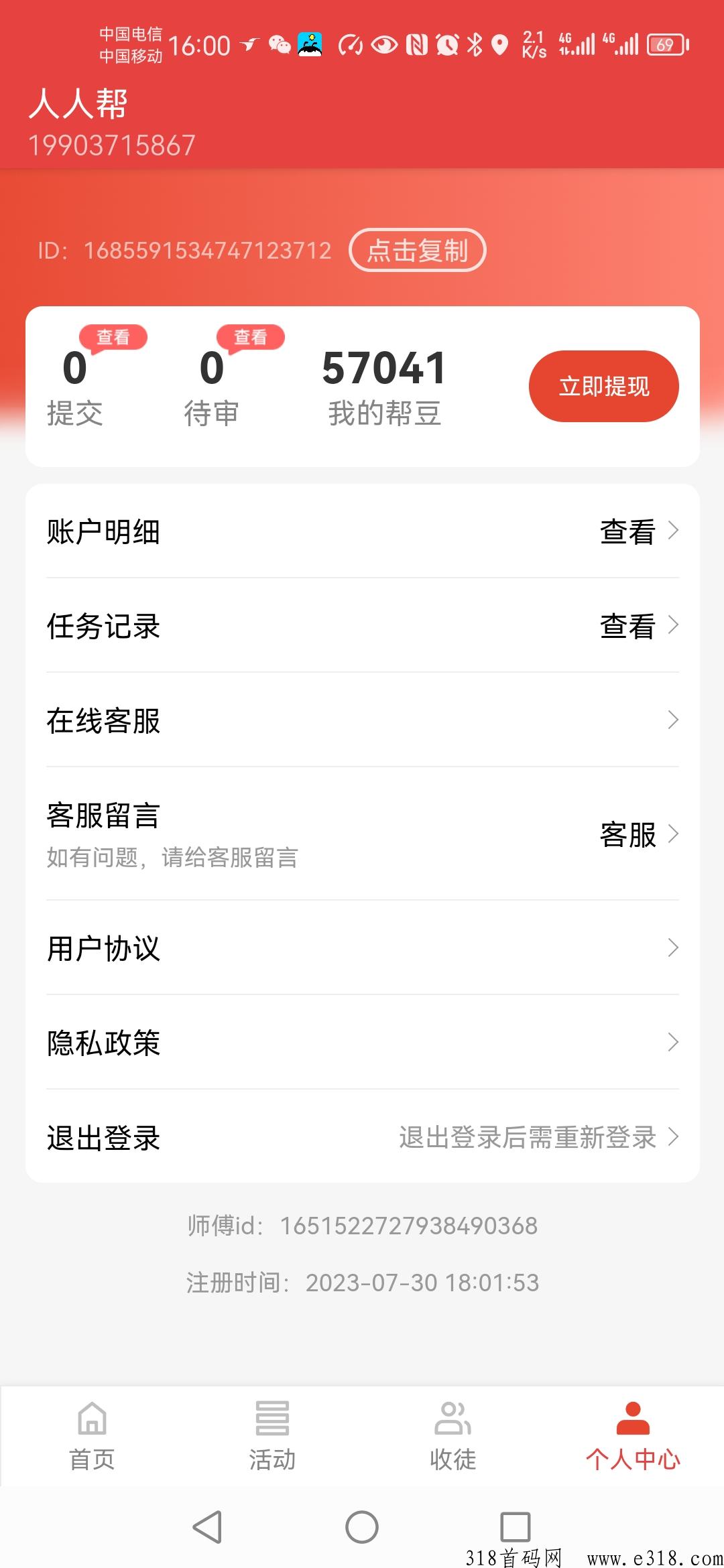This screenshot has width=724, height=1568.
Task: Tap the 查看 badge above 提交
Action: [x=113, y=337]
